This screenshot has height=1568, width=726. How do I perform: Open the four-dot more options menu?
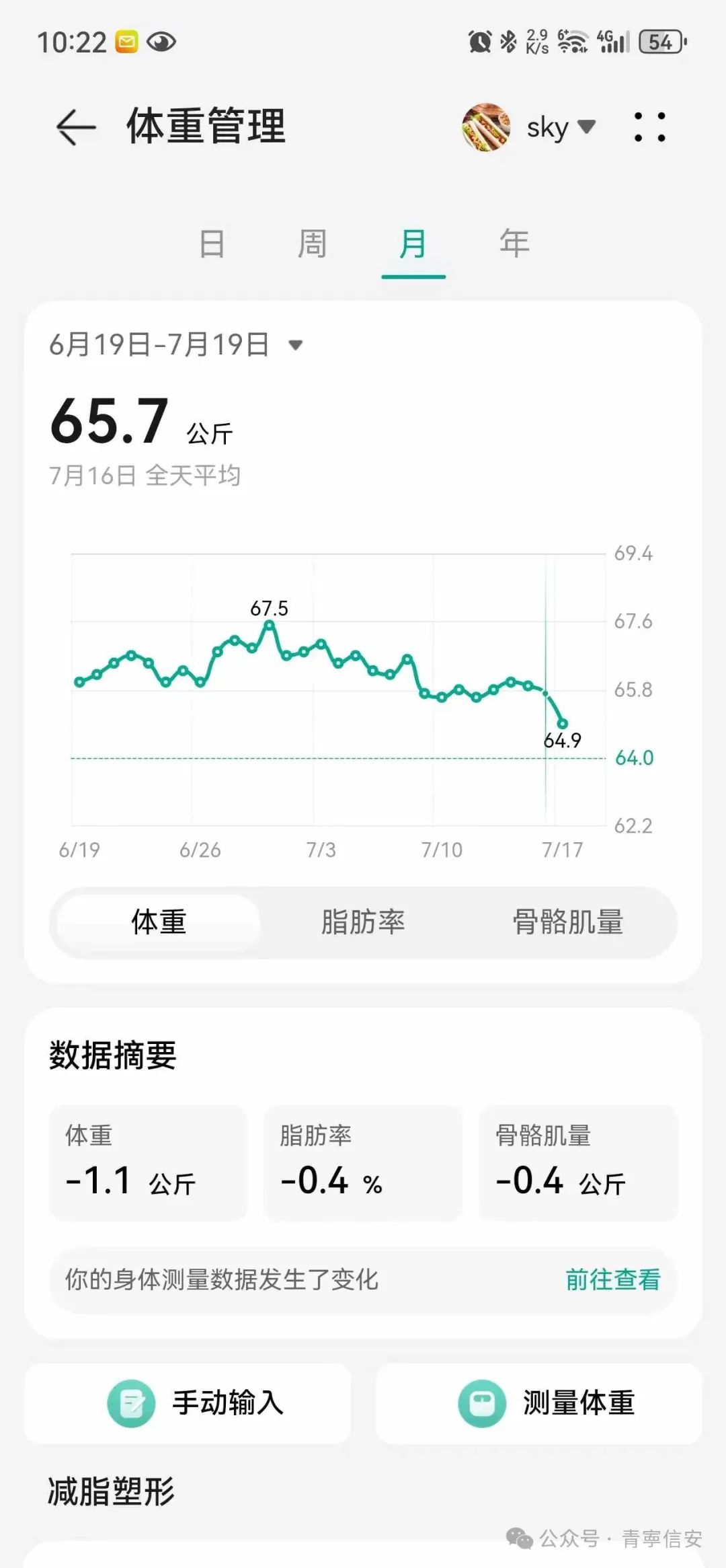[x=649, y=127]
